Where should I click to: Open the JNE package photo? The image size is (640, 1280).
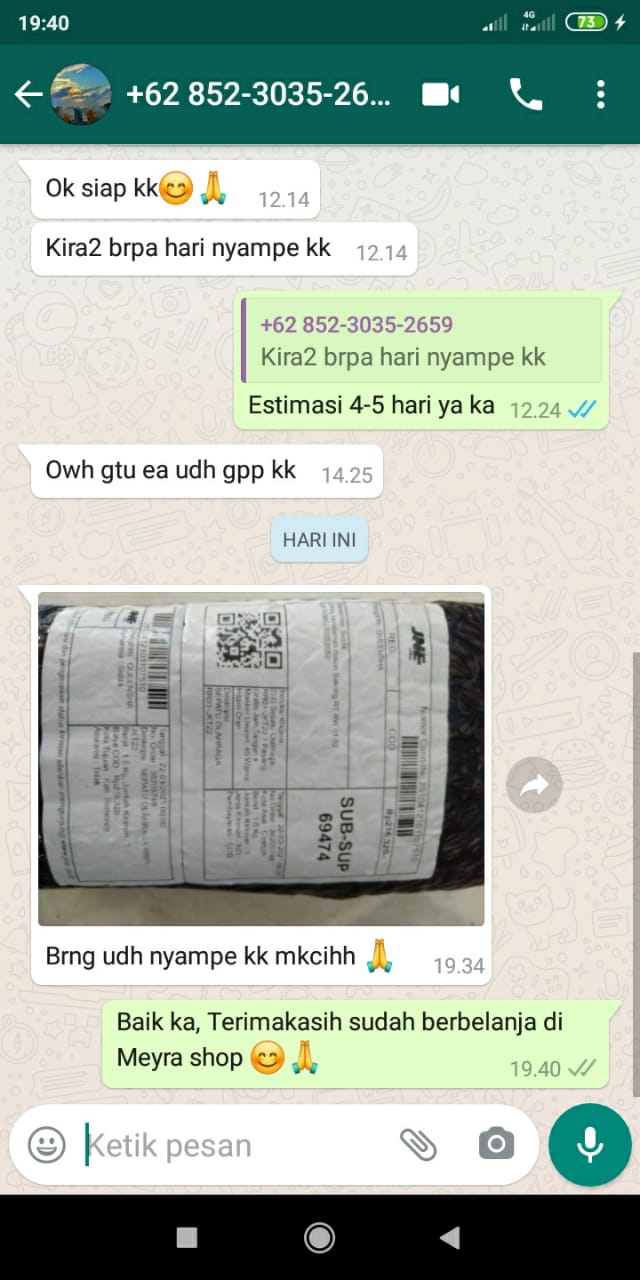click(x=261, y=758)
